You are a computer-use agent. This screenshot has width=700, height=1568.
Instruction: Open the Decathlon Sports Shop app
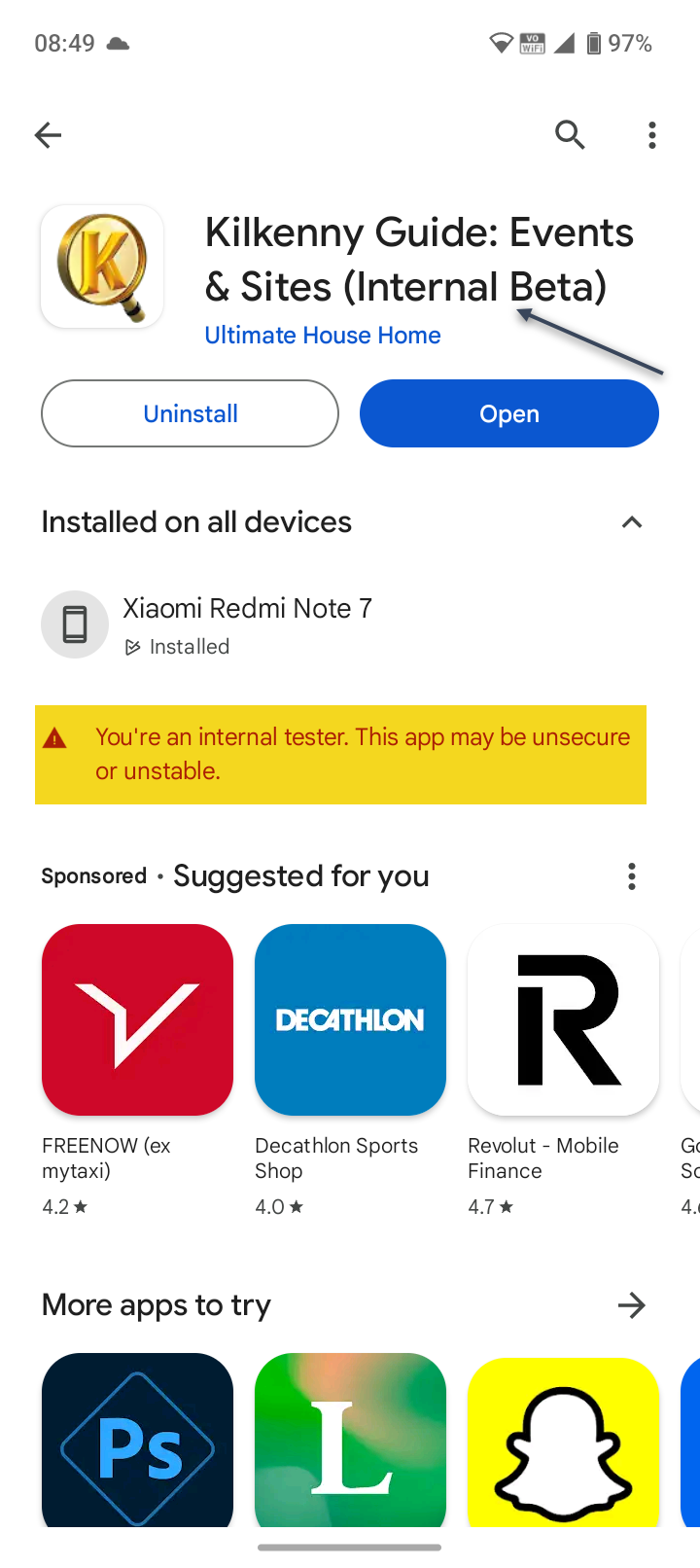tap(349, 1019)
